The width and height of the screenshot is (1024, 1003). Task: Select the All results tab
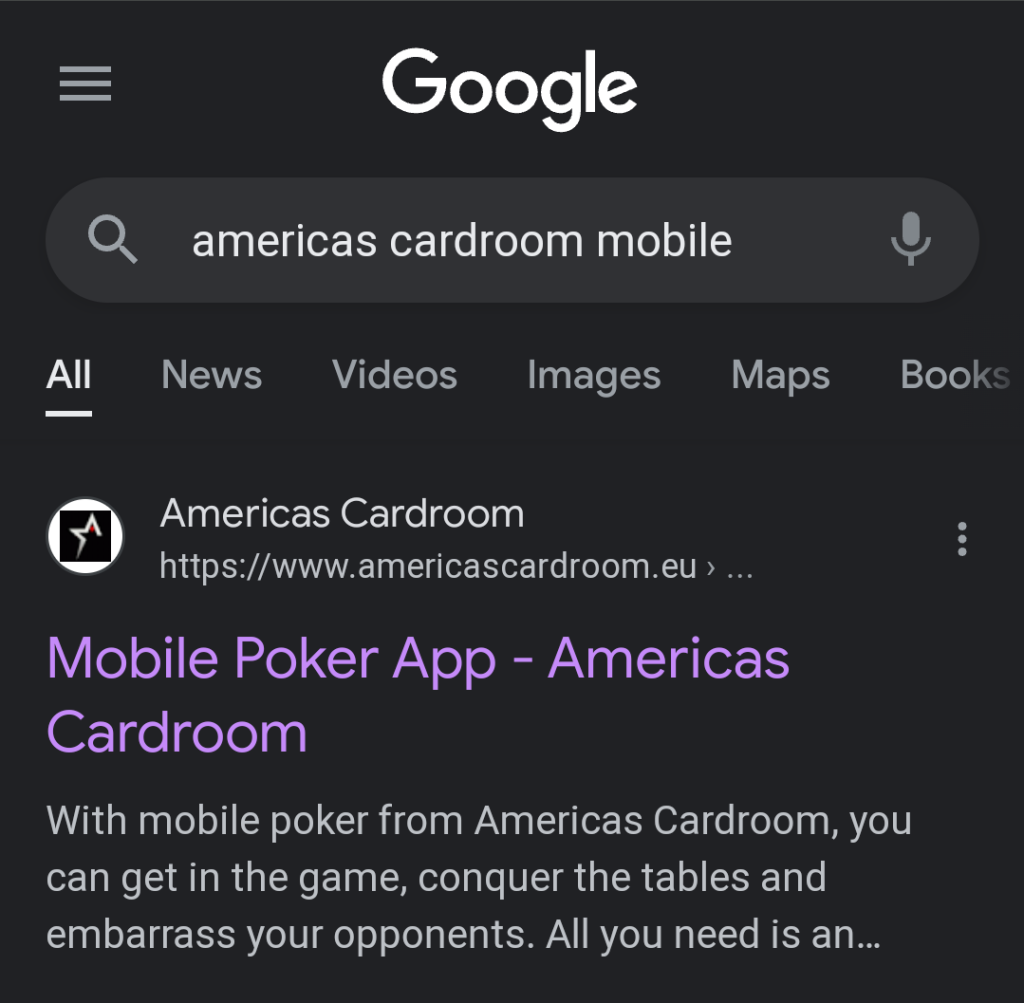[69, 375]
